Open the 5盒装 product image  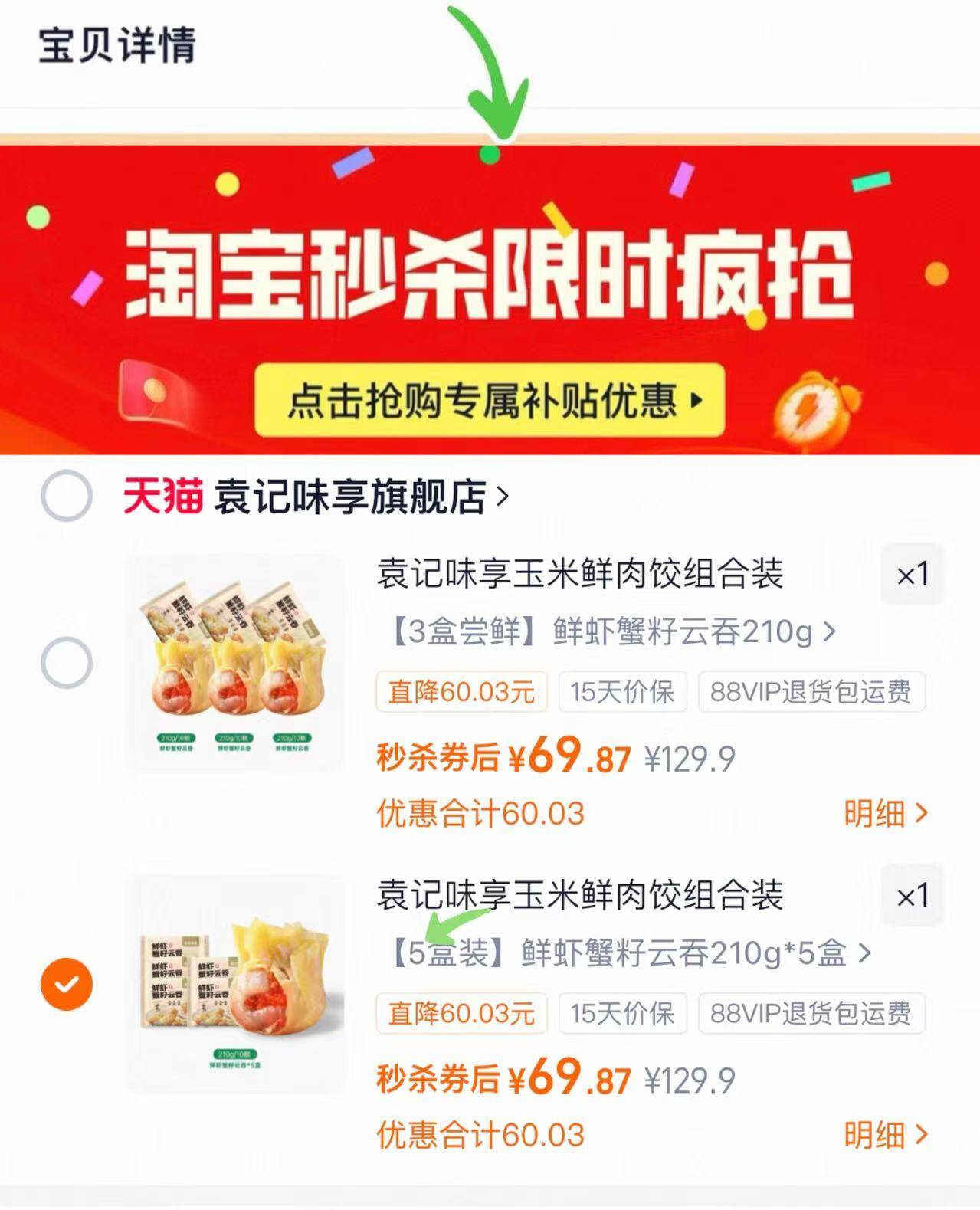(234, 984)
